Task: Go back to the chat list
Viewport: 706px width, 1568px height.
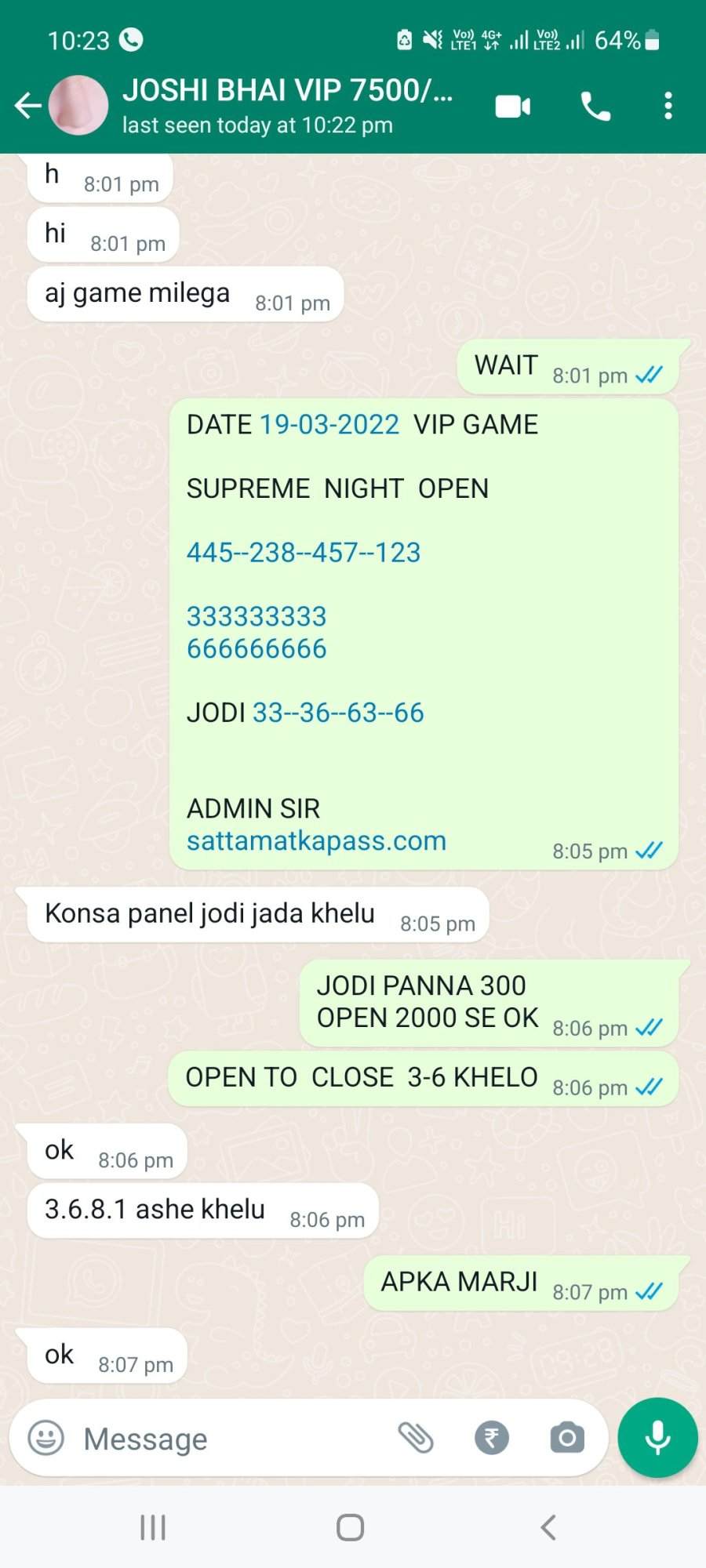Action: point(27,105)
